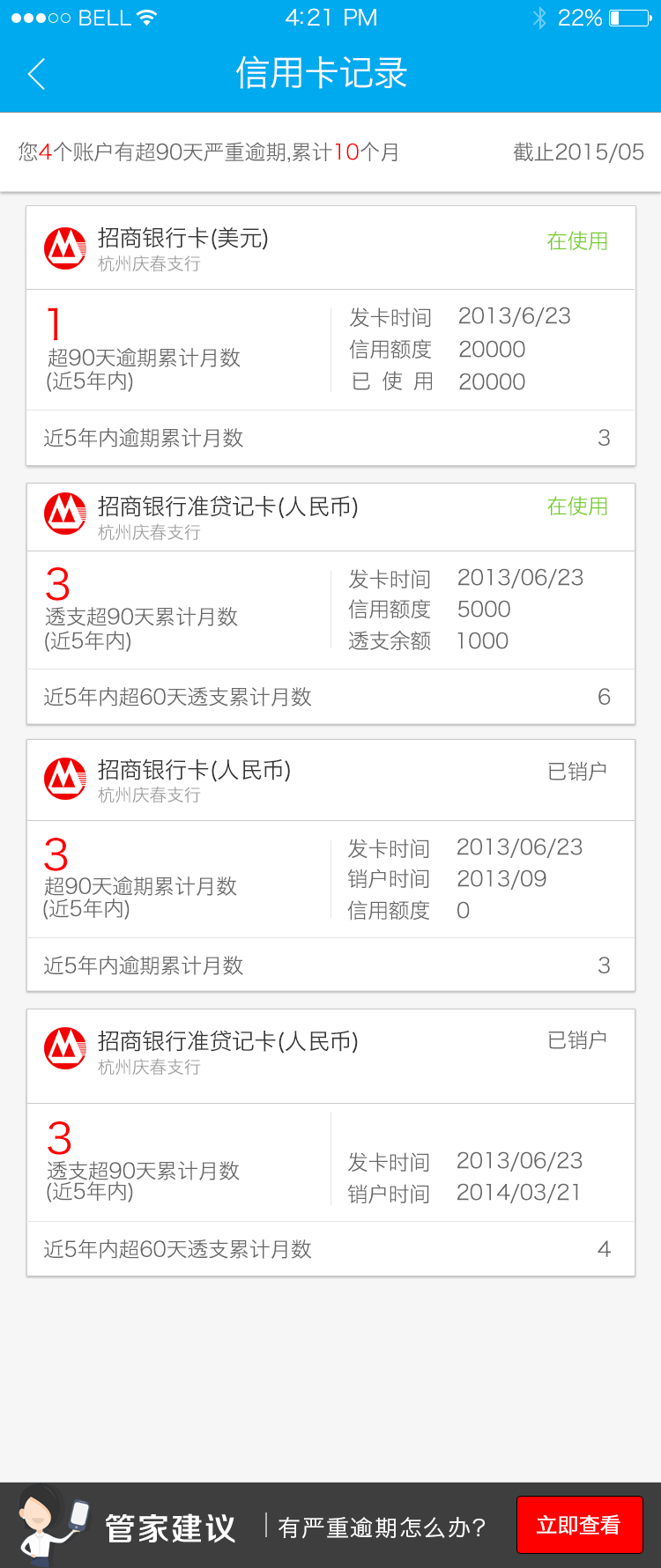Image resolution: width=661 pixels, height=1568 pixels.
Task: Expand the first card's 近5年内逾期累计月数 row
Action: [x=330, y=438]
